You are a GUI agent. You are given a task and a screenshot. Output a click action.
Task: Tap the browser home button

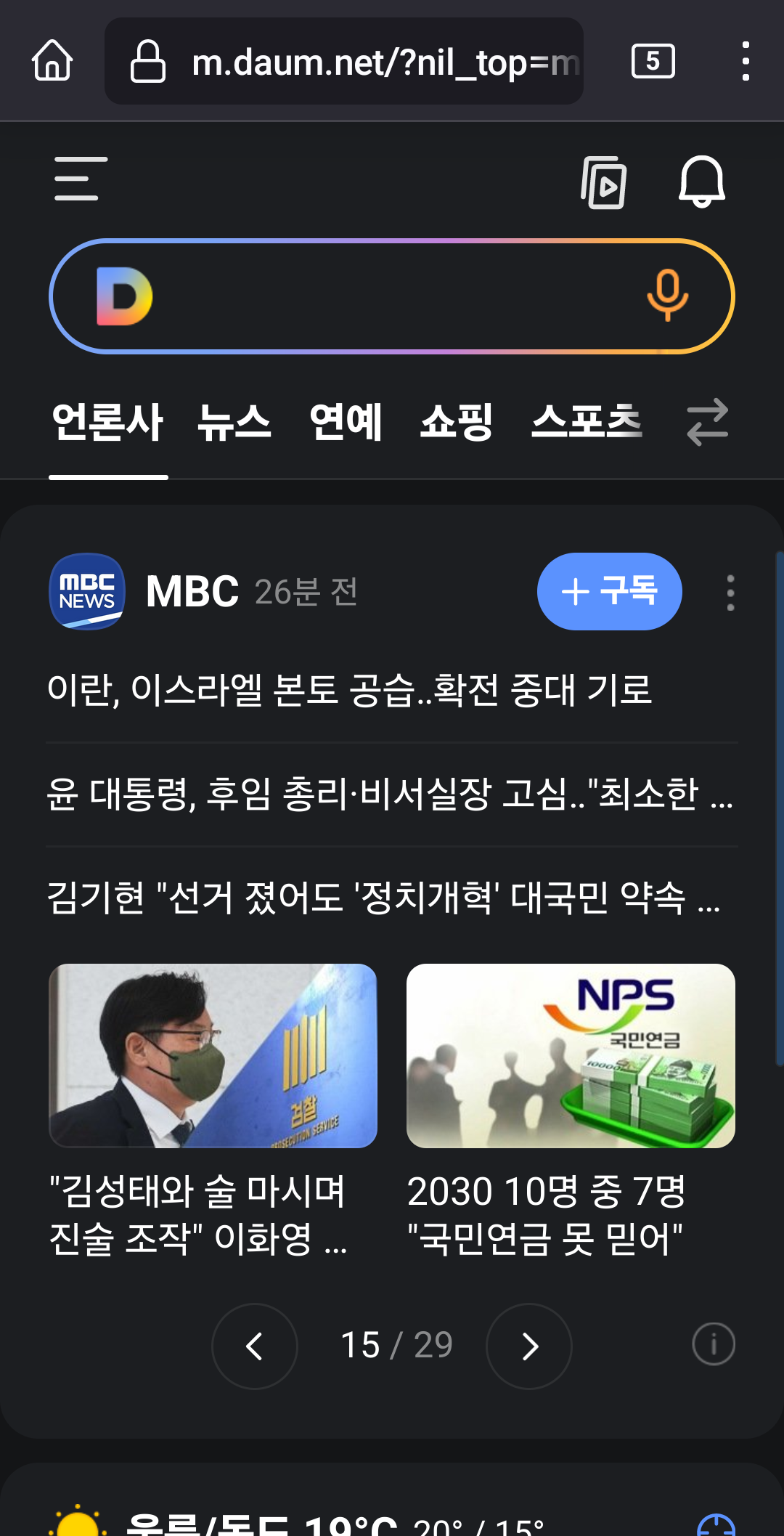pos(52,60)
